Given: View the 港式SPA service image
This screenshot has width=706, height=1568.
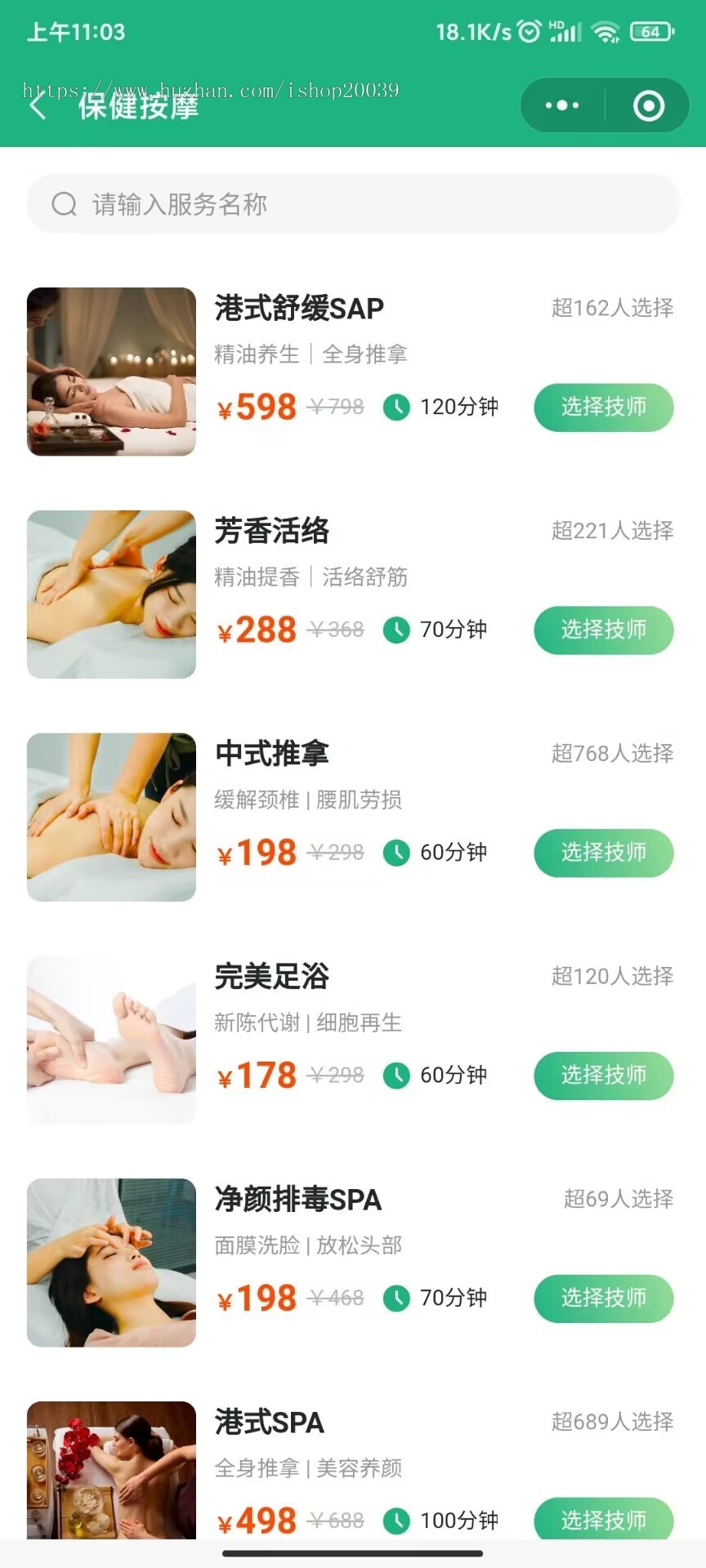Looking at the screenshot, I should (111, 1470).
